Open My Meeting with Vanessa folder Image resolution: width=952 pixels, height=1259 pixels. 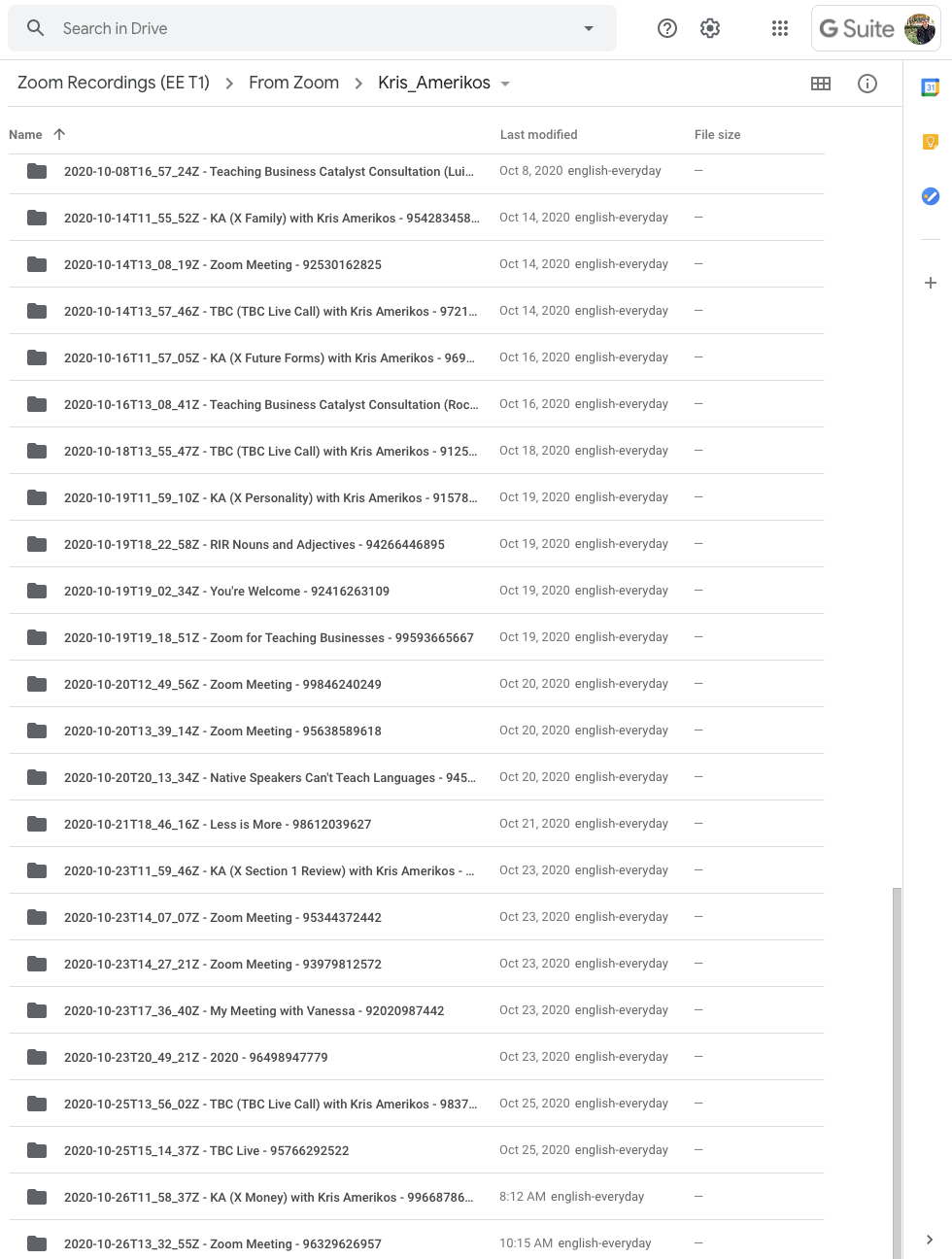[254, 1011]
